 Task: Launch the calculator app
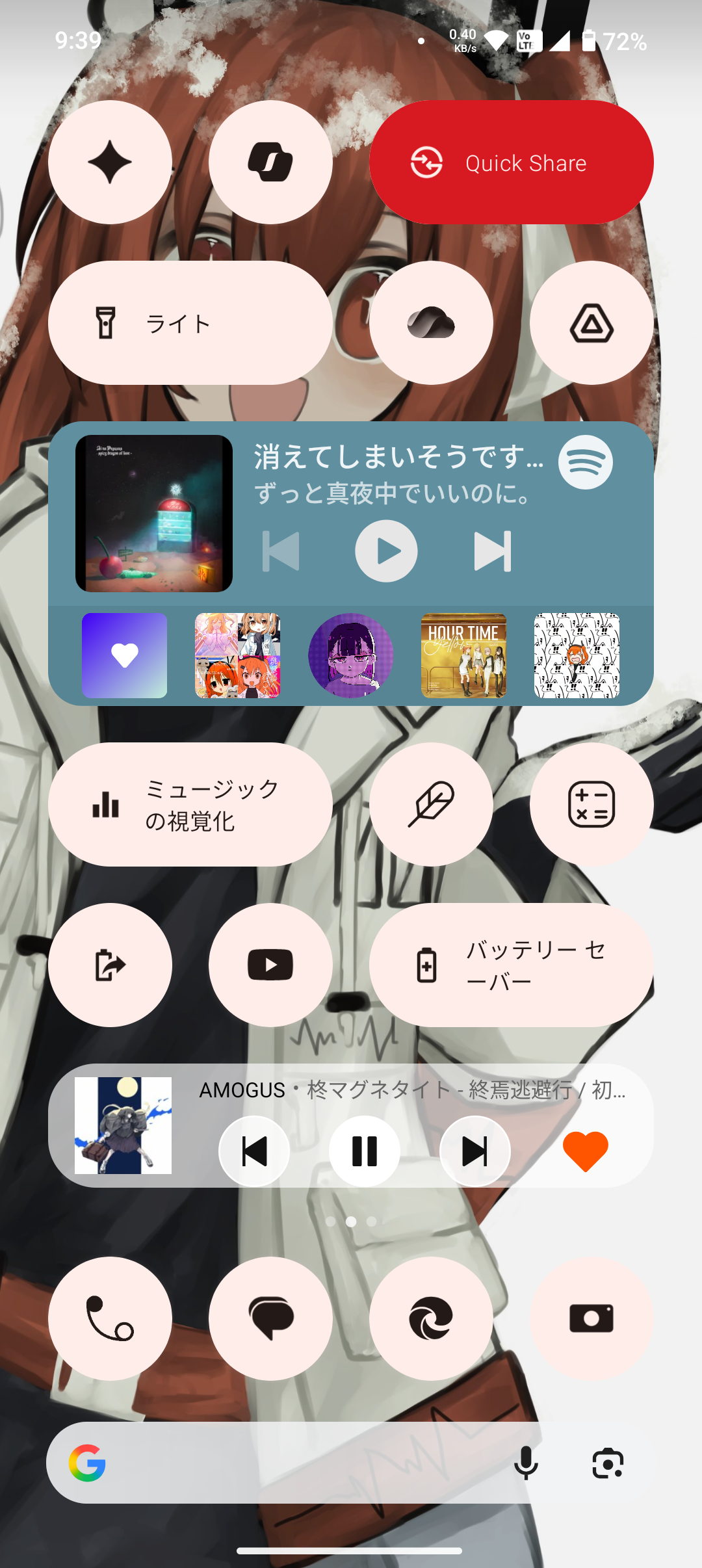point(591,805)
